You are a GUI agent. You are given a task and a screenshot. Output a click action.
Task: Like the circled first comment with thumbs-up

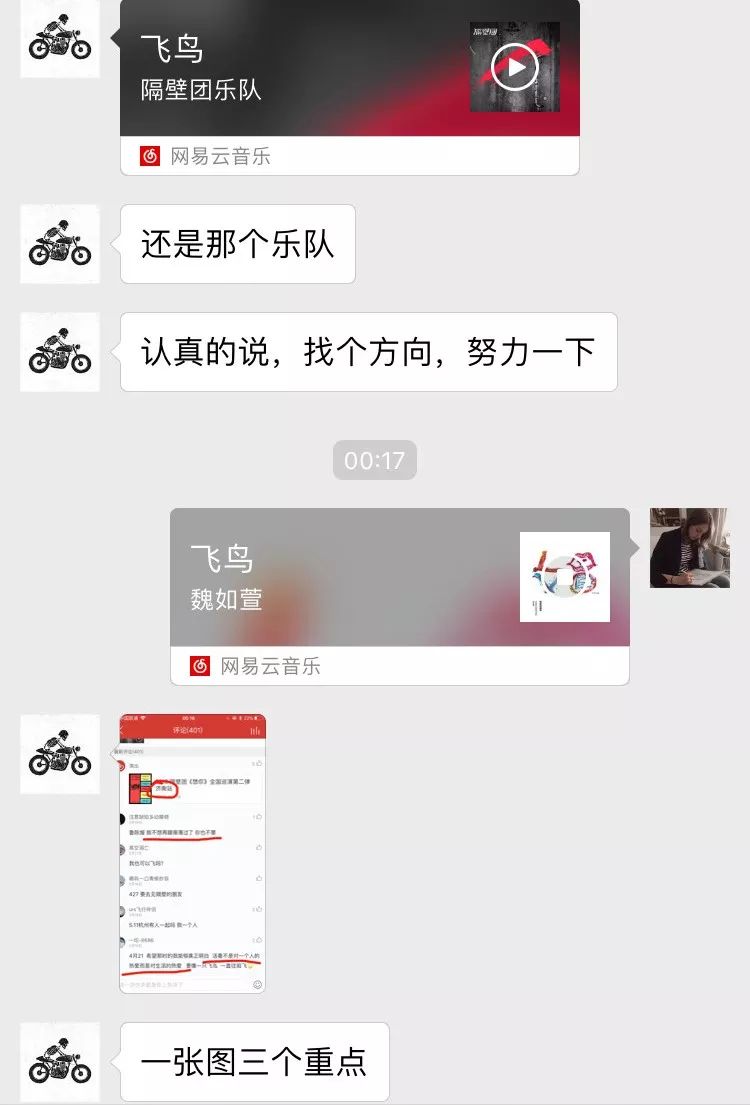coord(257,763)
